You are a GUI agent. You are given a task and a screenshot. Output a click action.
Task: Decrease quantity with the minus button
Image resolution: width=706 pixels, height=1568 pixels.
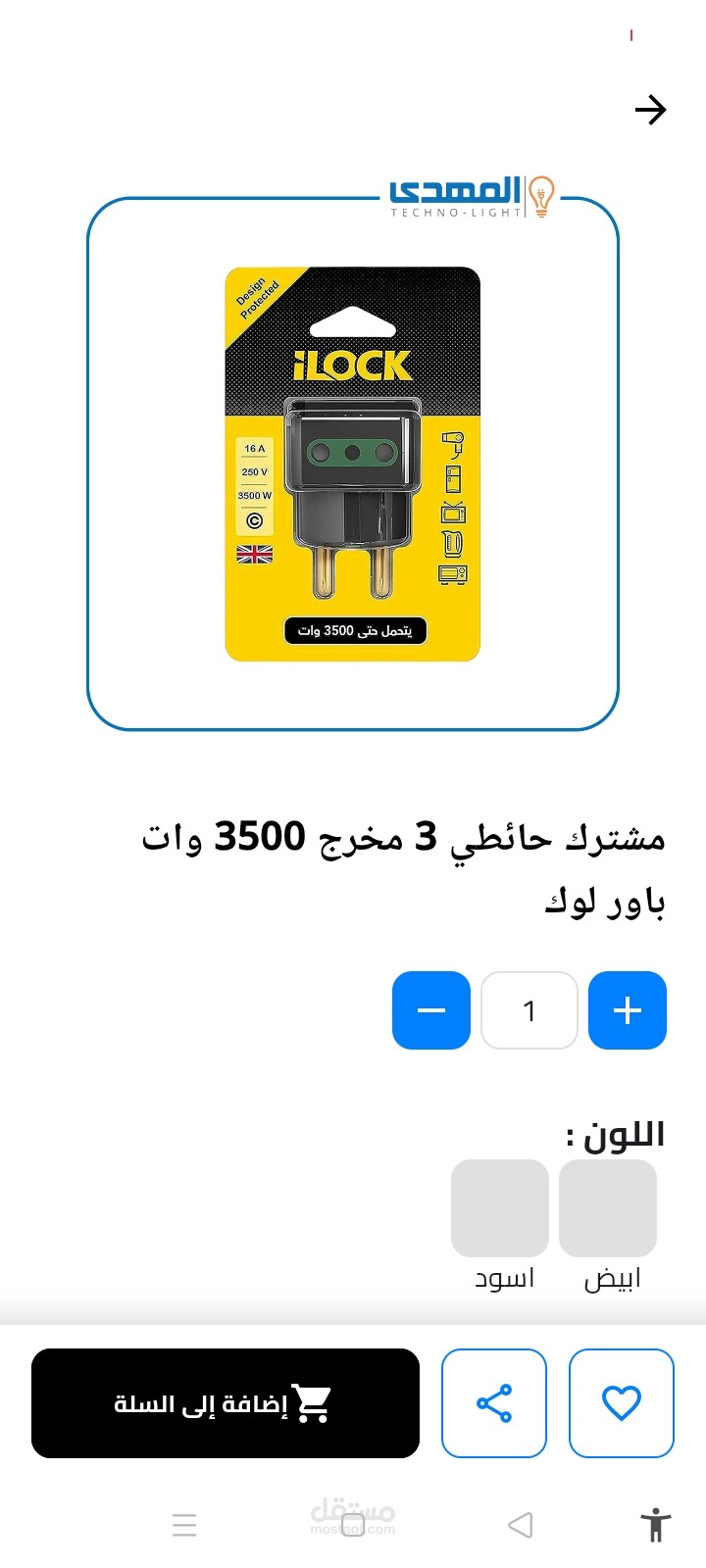tap(431, 1010)
